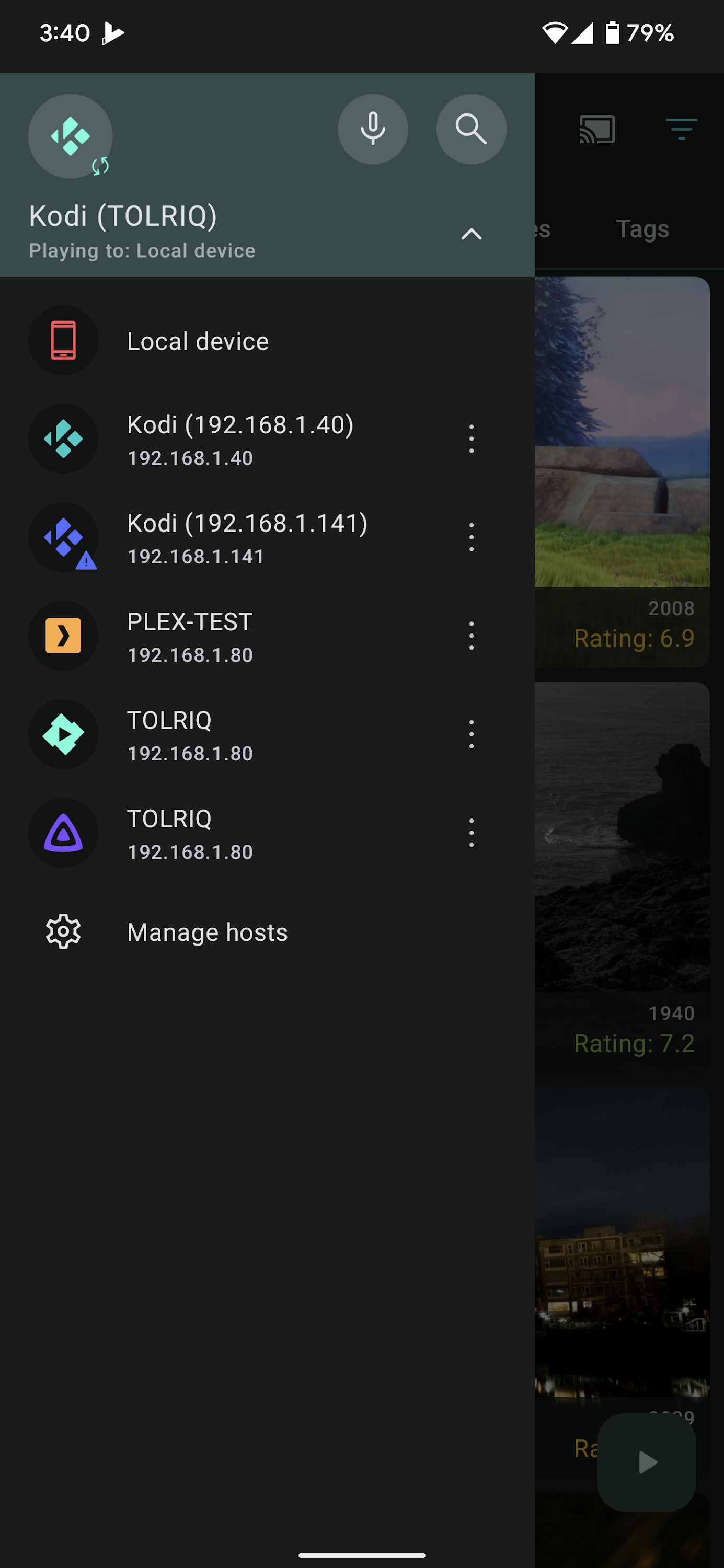Open options menu for PLEX-TEST
This screenshot has width=724, height=1568.
(472, 636)
